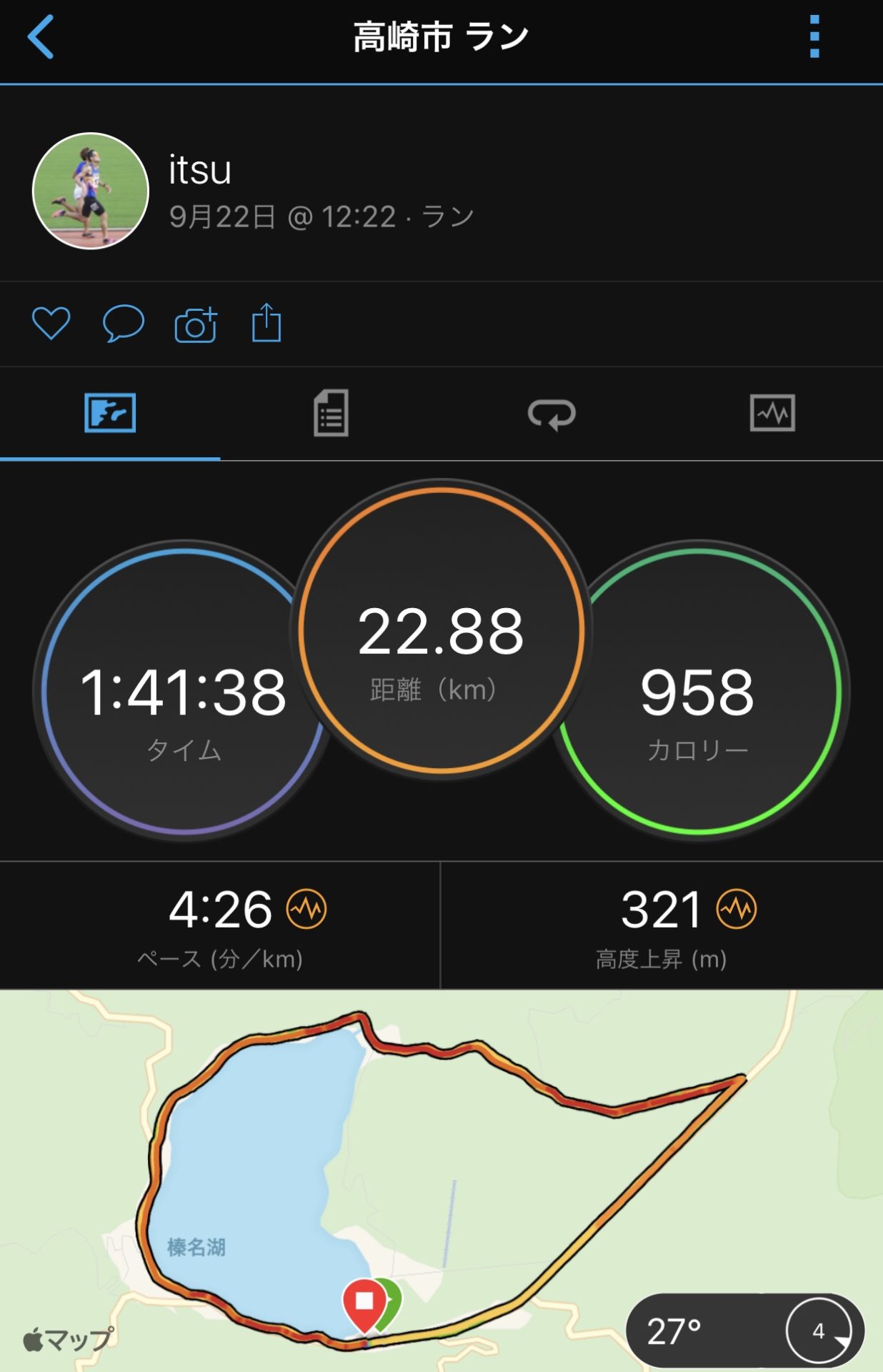This screenshot has width=883, height=1372.
Task: Open the three-dot overflow menu
Action: (814, 37)
